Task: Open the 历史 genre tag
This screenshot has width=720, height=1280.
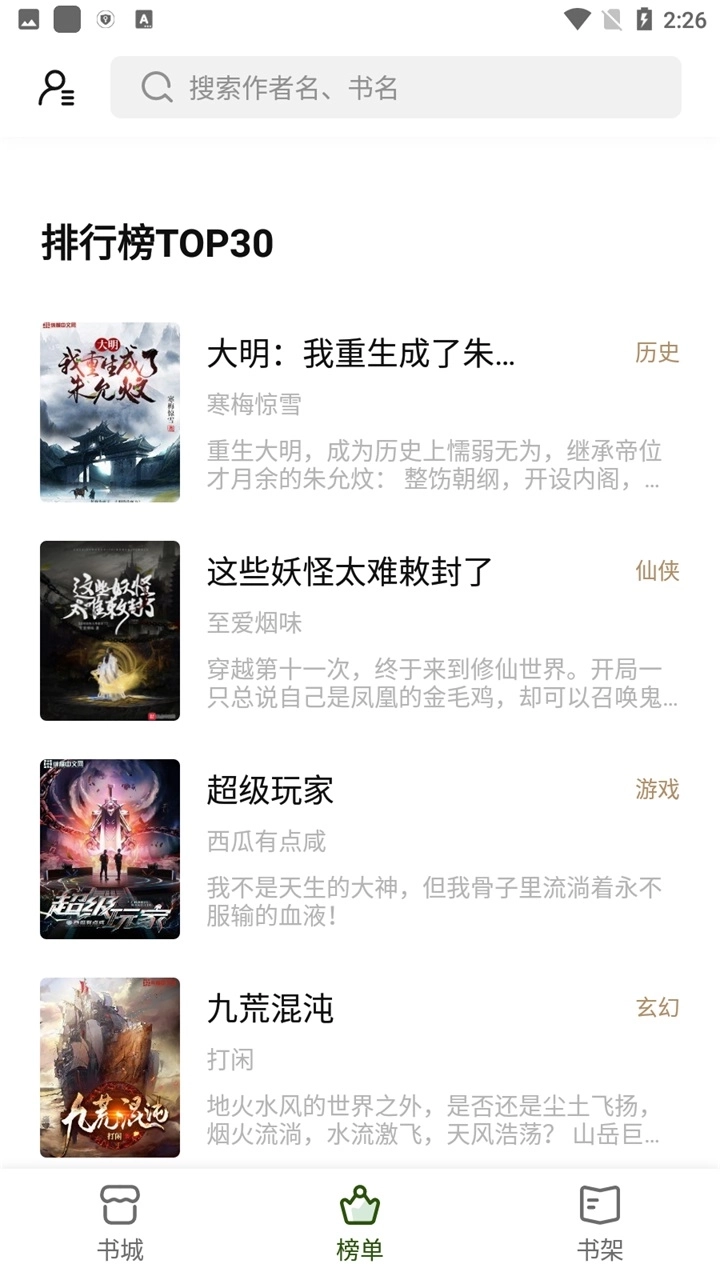Action: pyautogui.click(x=656, y=353)
